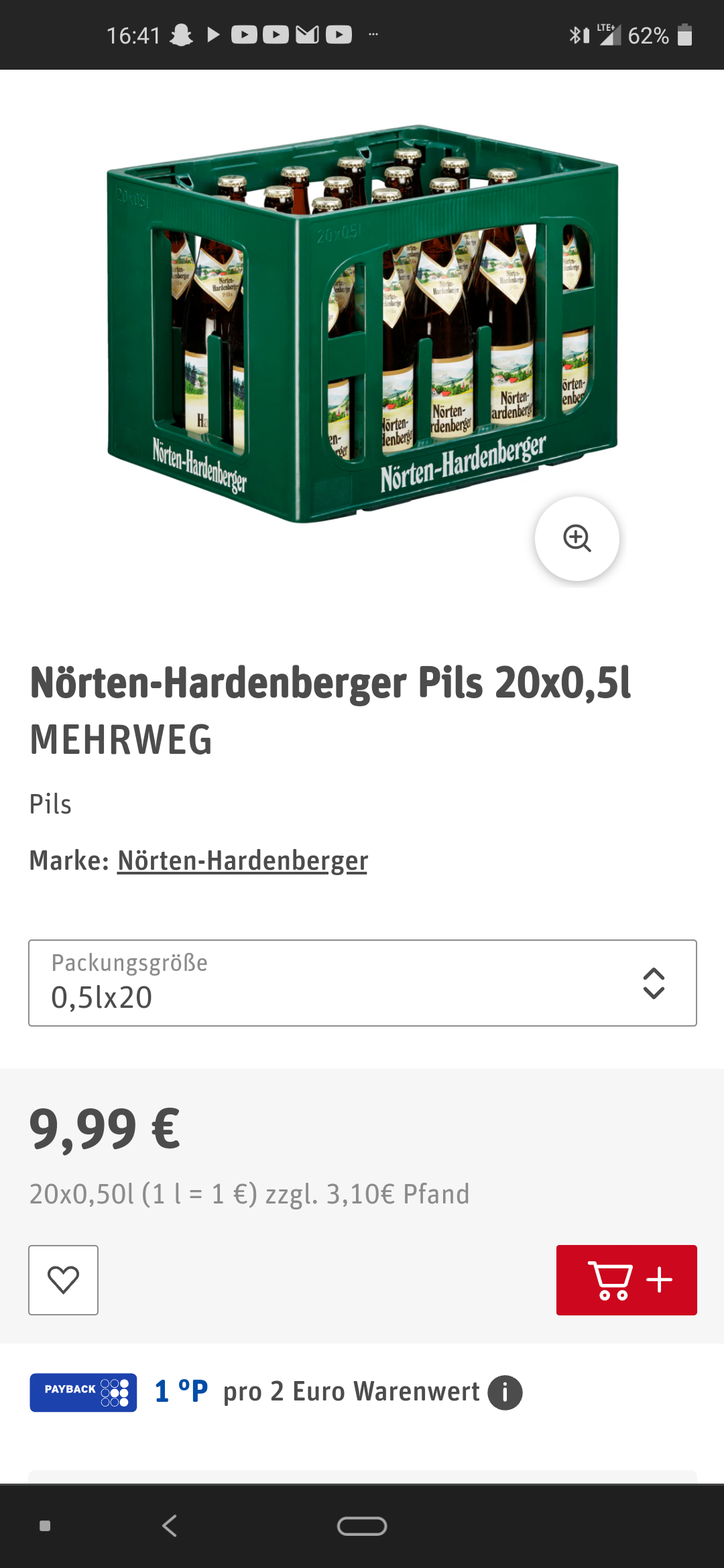
Task: Go back with the system back button
Action: [x=170, y=1526]
